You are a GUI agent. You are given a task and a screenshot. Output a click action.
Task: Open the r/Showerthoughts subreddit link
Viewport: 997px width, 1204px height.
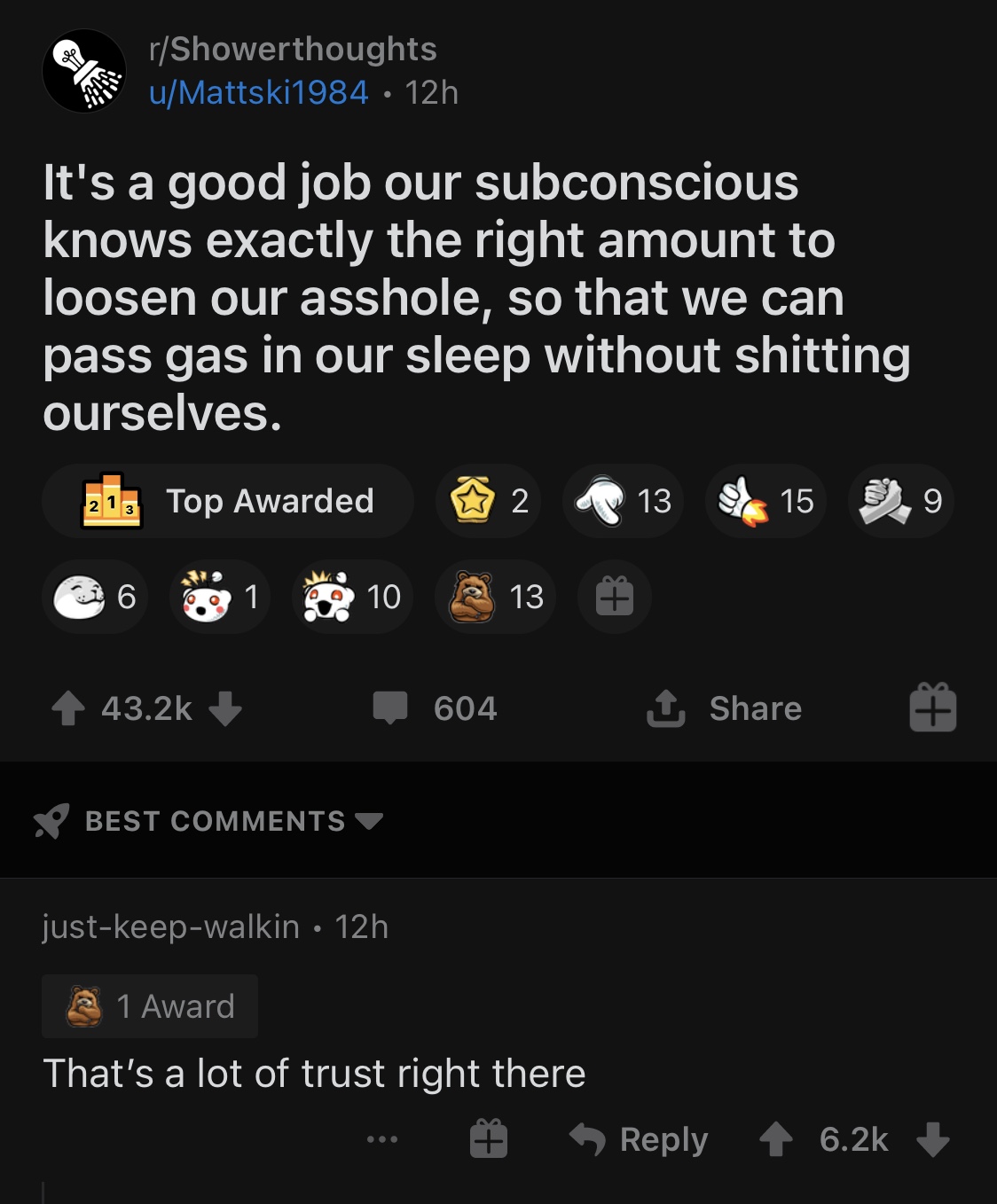293,50
